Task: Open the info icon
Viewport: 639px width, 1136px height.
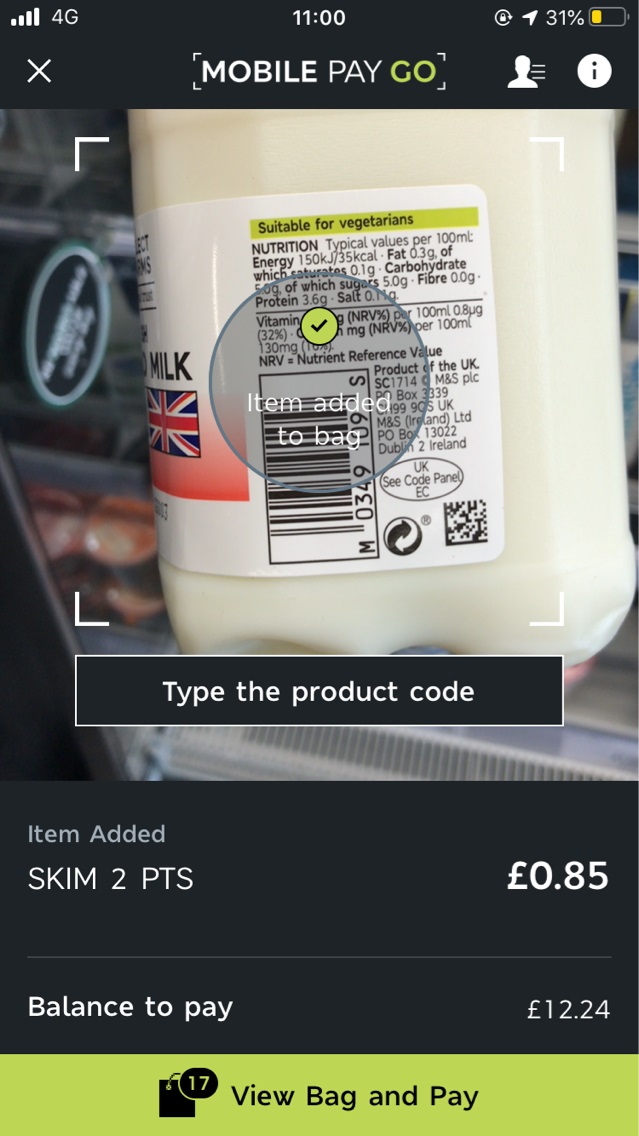Action: 594,71
